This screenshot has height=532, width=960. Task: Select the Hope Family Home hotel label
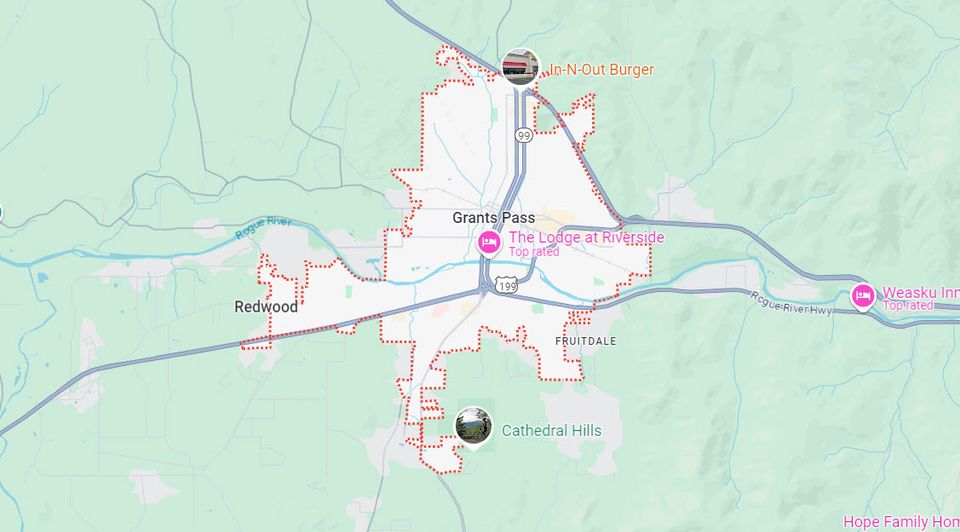coord(900,521)
